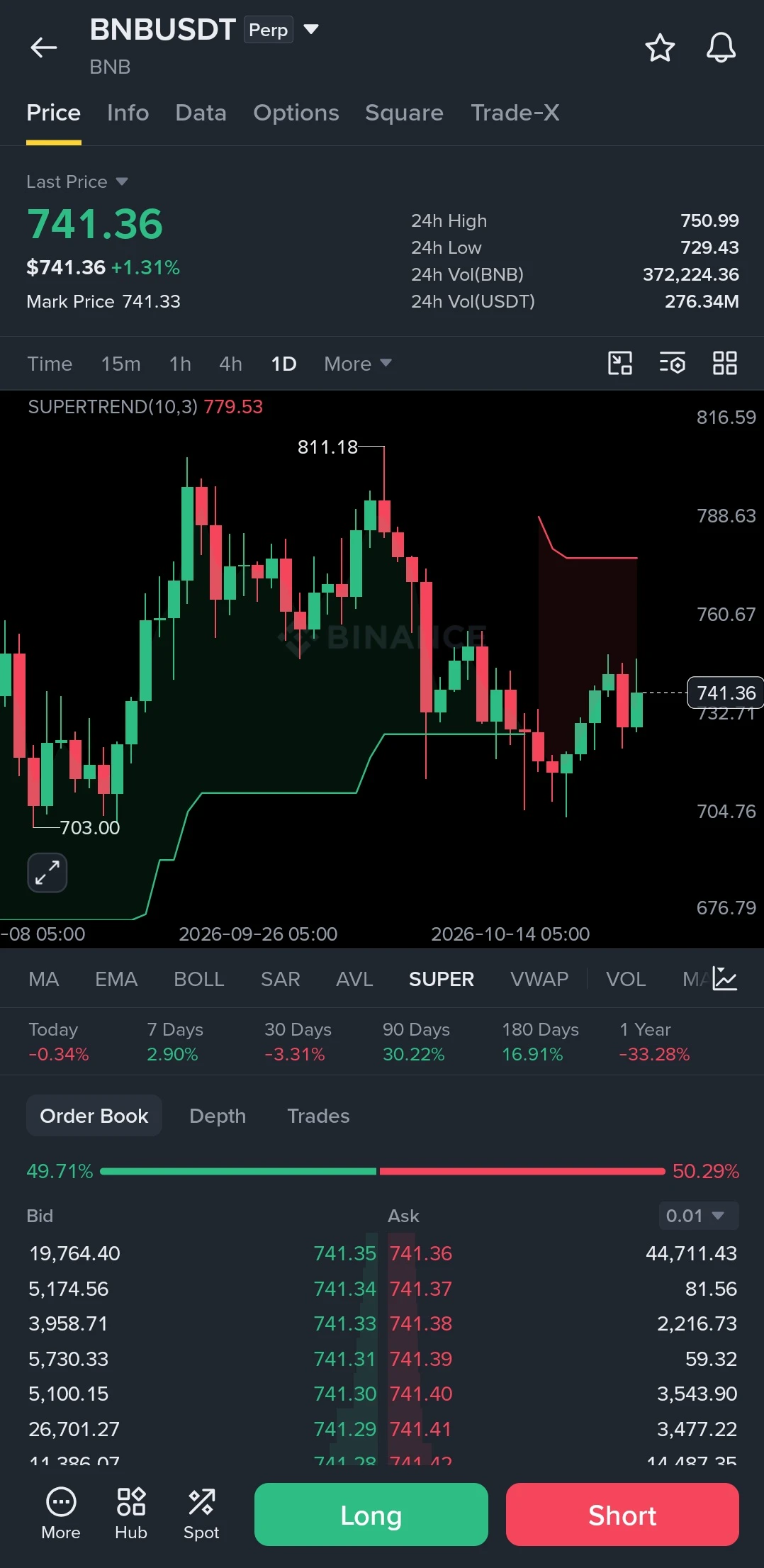Enable the VWAP indicator

pos(539,979)
